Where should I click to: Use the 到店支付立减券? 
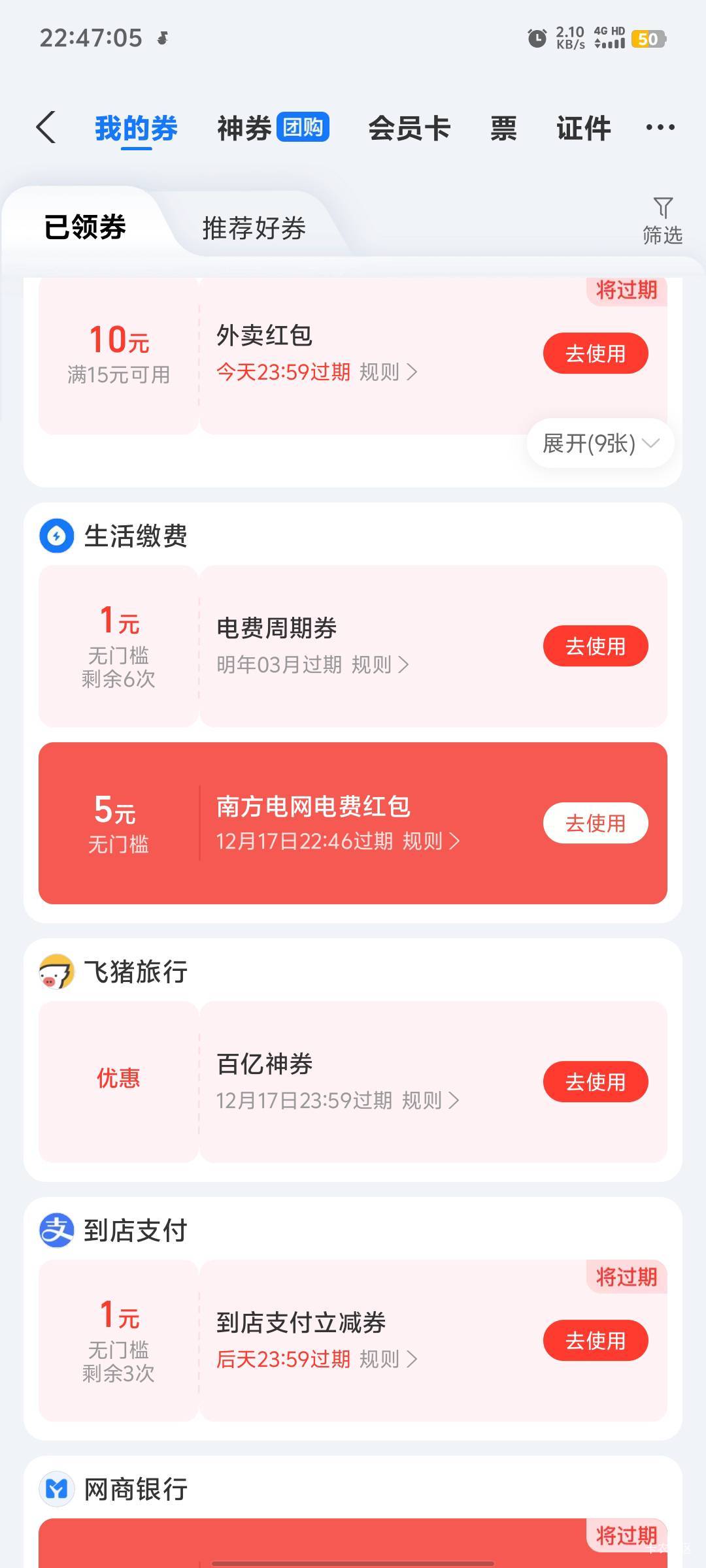tap(595, 1341)
